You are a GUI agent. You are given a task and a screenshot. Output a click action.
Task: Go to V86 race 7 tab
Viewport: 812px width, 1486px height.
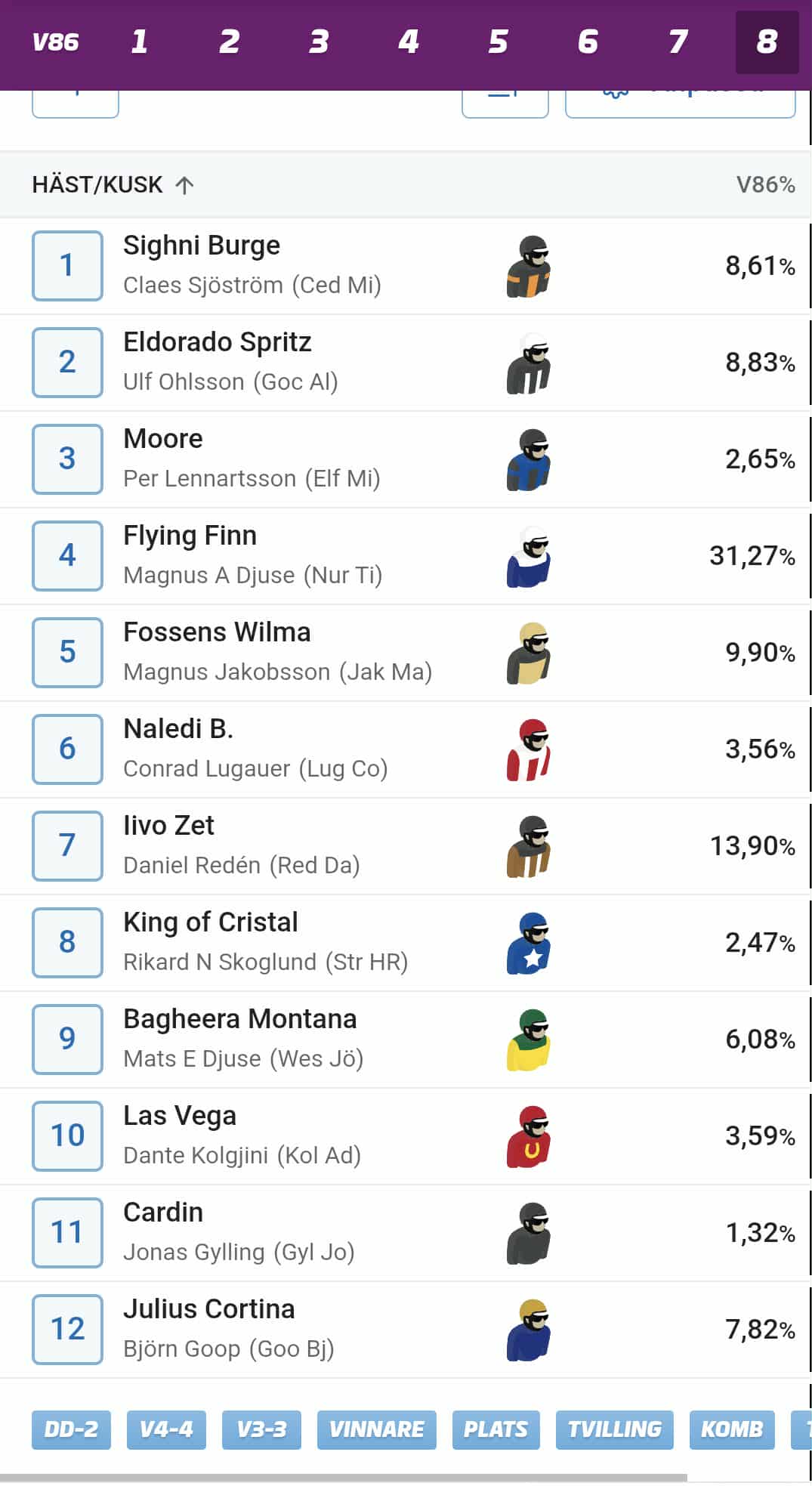coord(678,42)
